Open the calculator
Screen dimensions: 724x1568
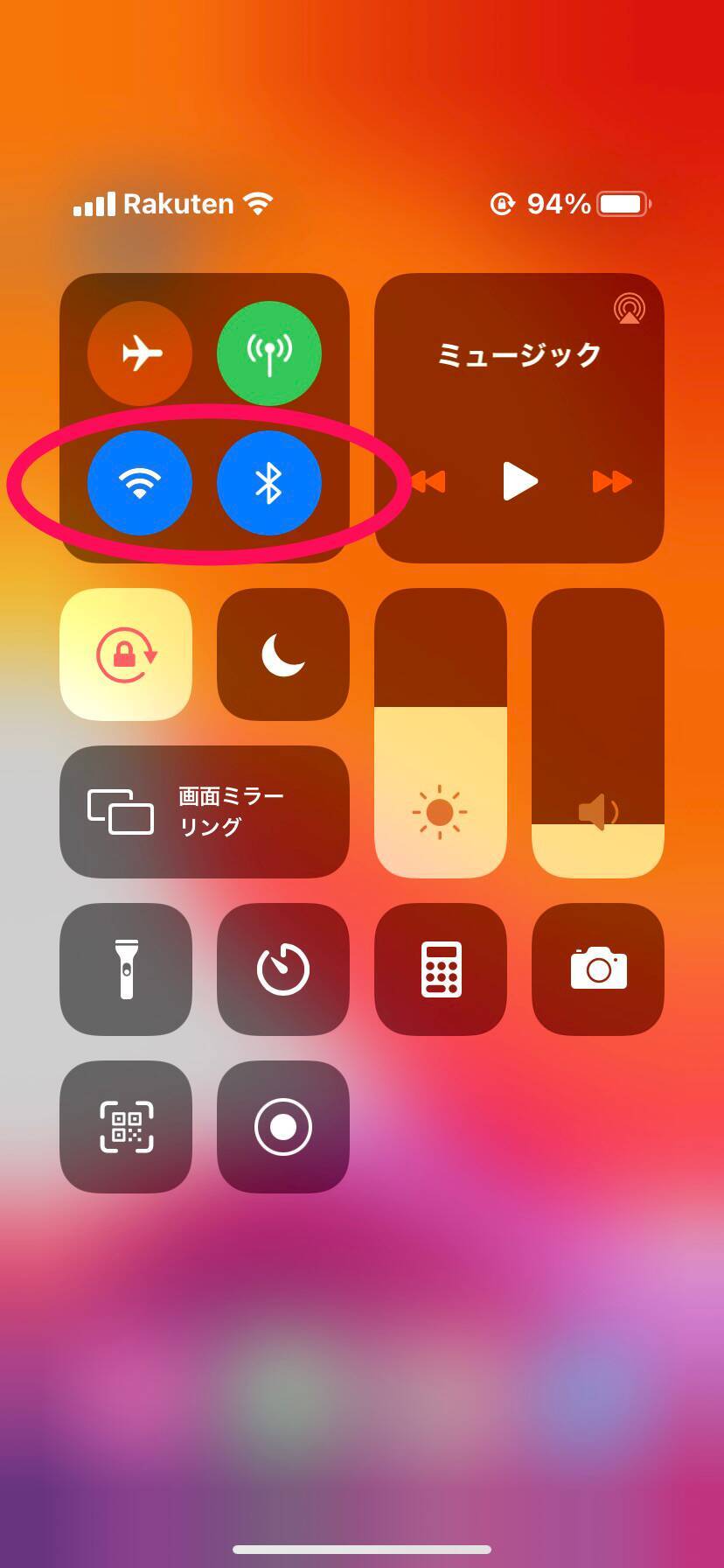click(441, 969)
